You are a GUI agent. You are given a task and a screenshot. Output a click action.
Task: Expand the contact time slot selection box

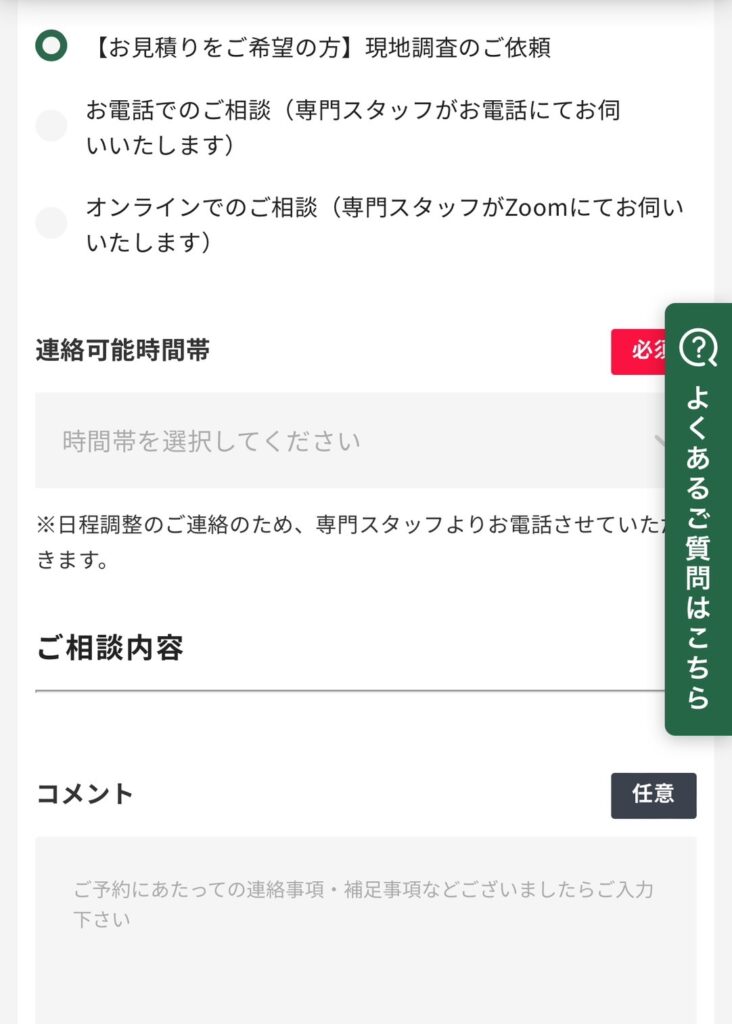coord(350,440)
